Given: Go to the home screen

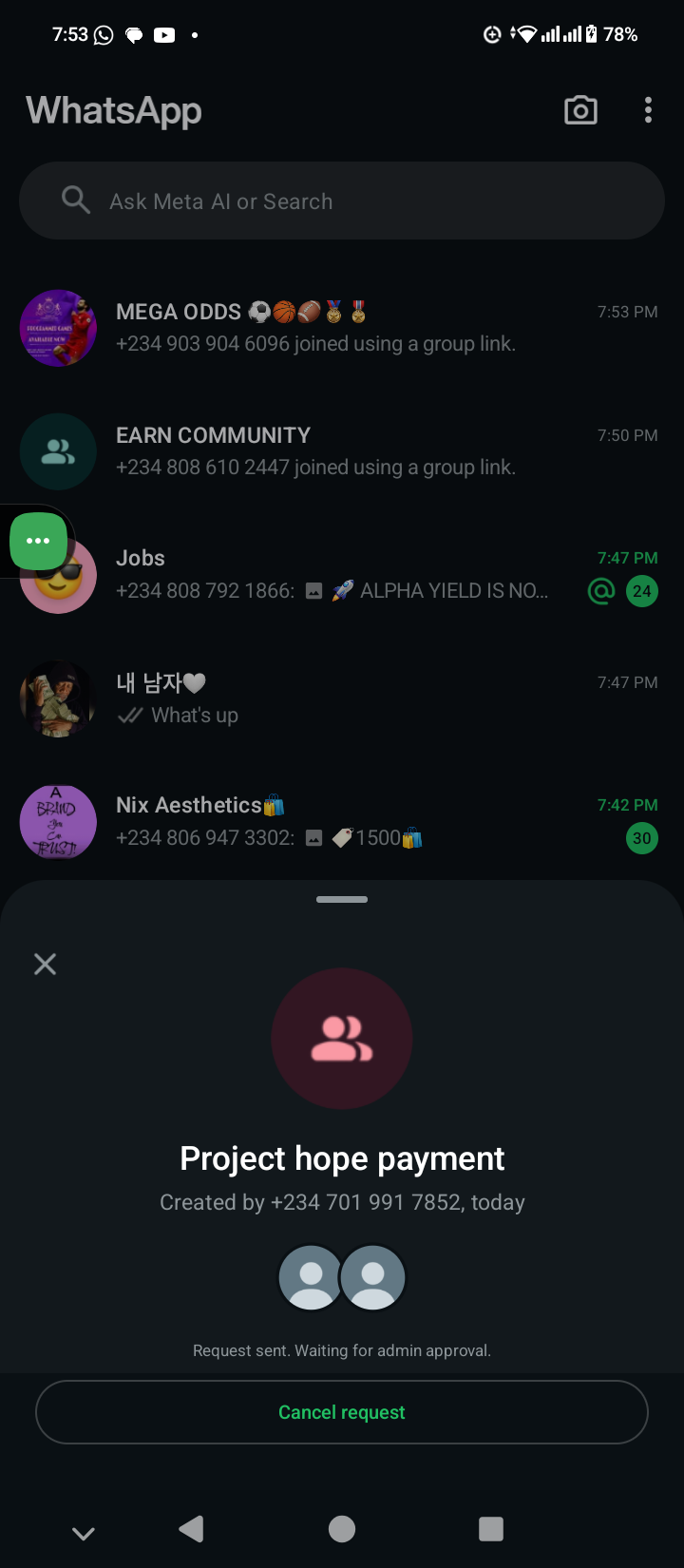Looking at the screenshot, I should point(342,1528).
